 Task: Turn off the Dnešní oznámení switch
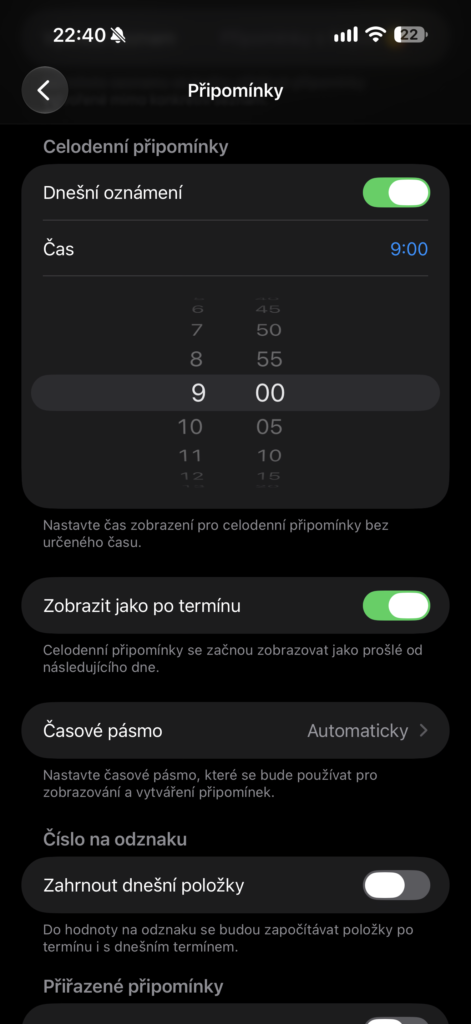tap(397, 193)
